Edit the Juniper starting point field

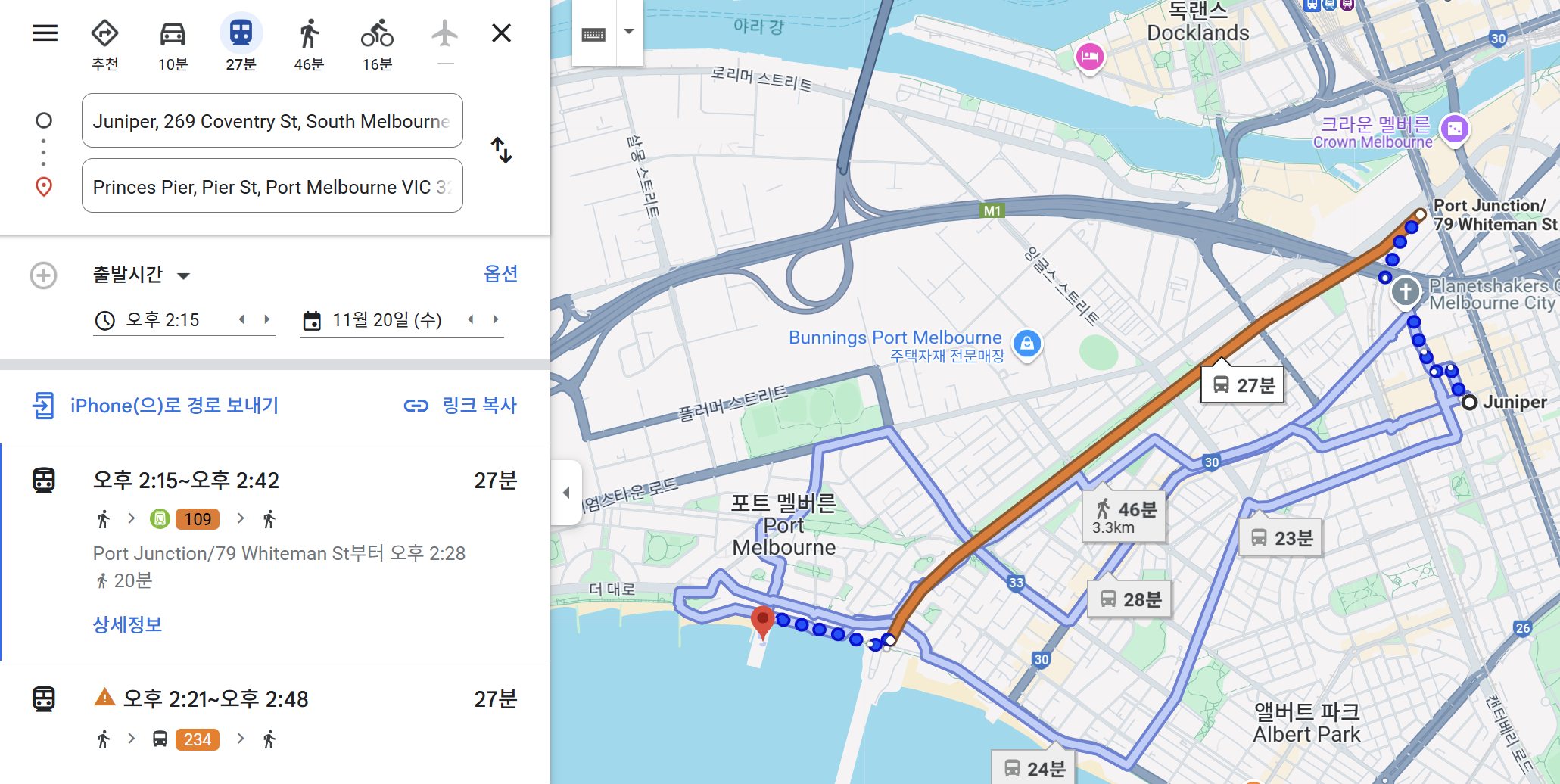click(272, 121)
